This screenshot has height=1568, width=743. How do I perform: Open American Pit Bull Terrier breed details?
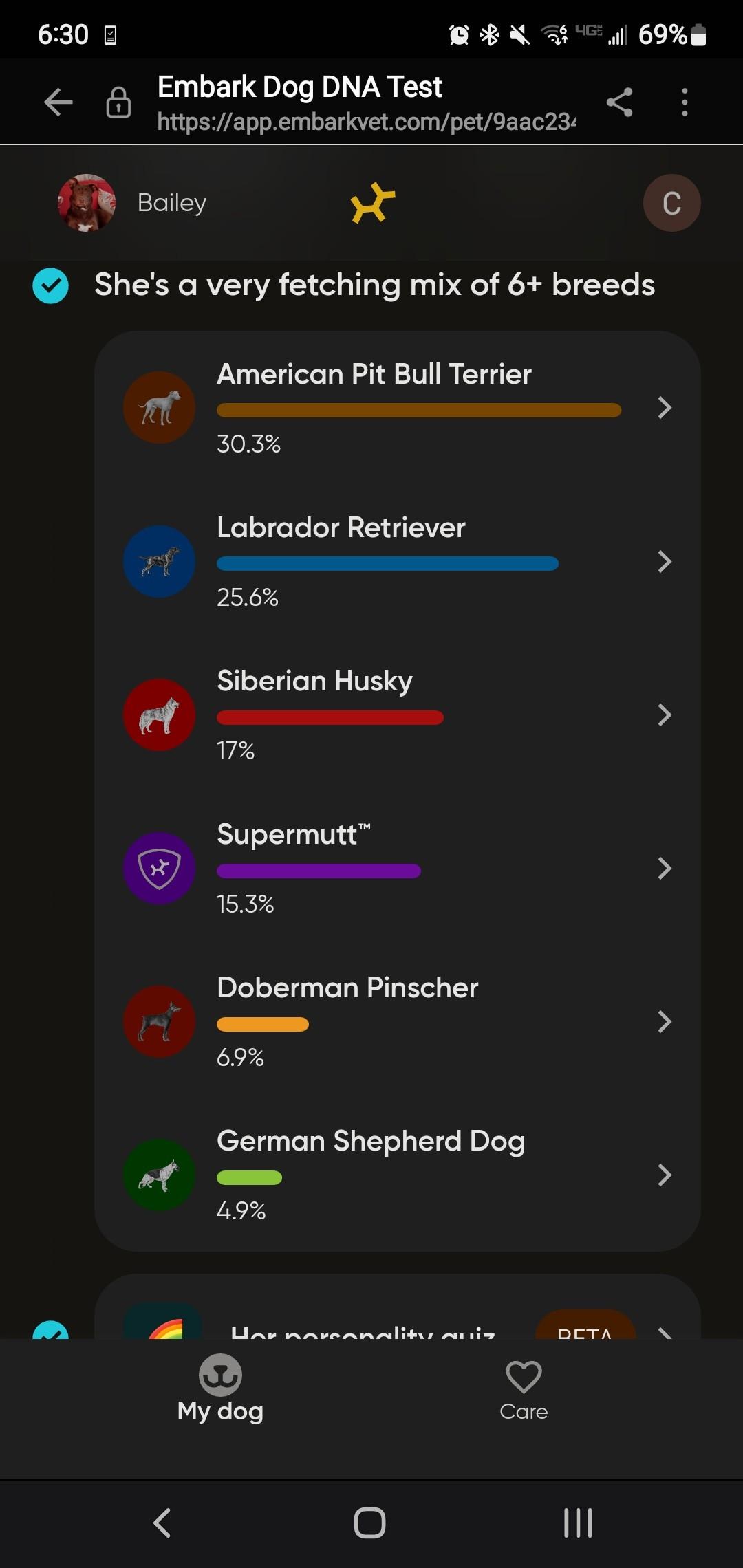tap(398, 407)
